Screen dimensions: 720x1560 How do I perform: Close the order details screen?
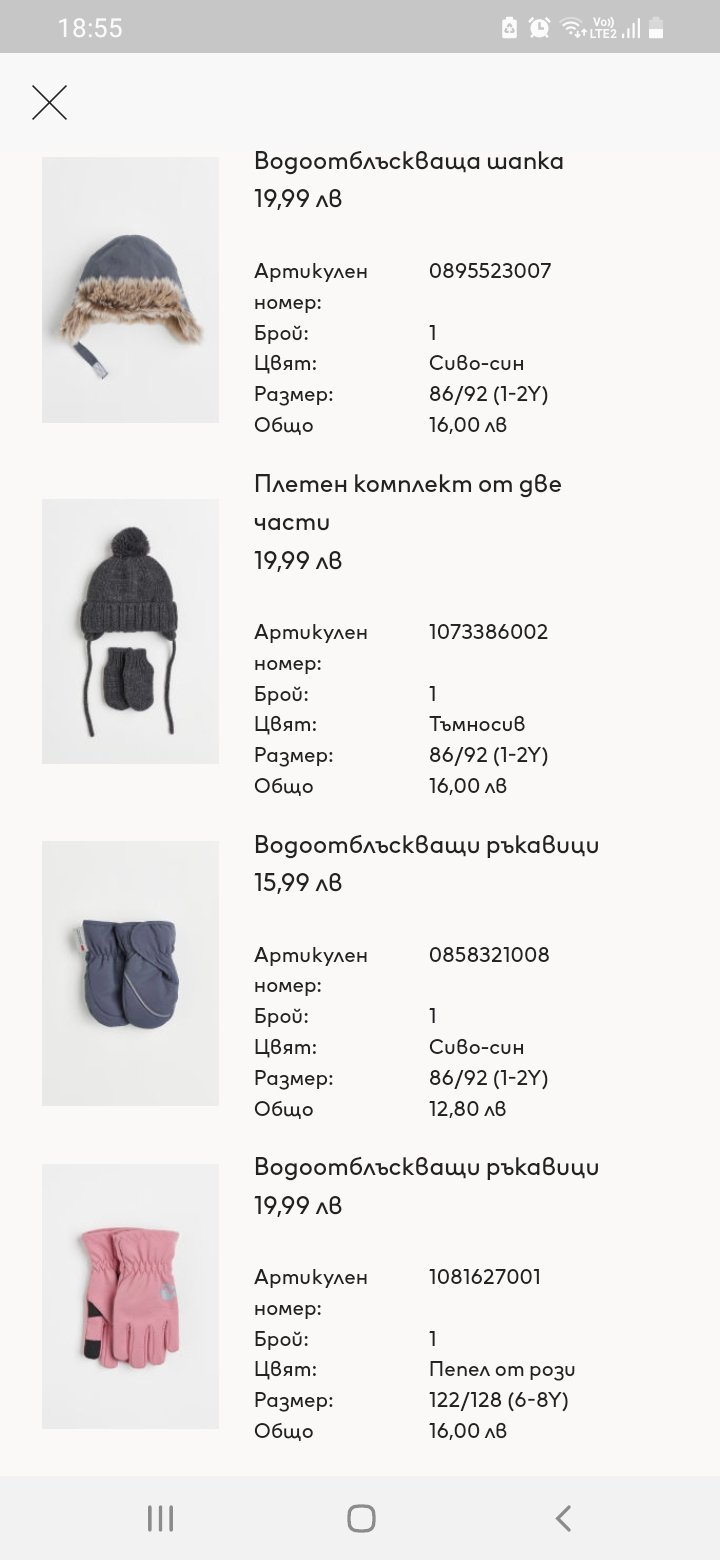pos(49,102)
